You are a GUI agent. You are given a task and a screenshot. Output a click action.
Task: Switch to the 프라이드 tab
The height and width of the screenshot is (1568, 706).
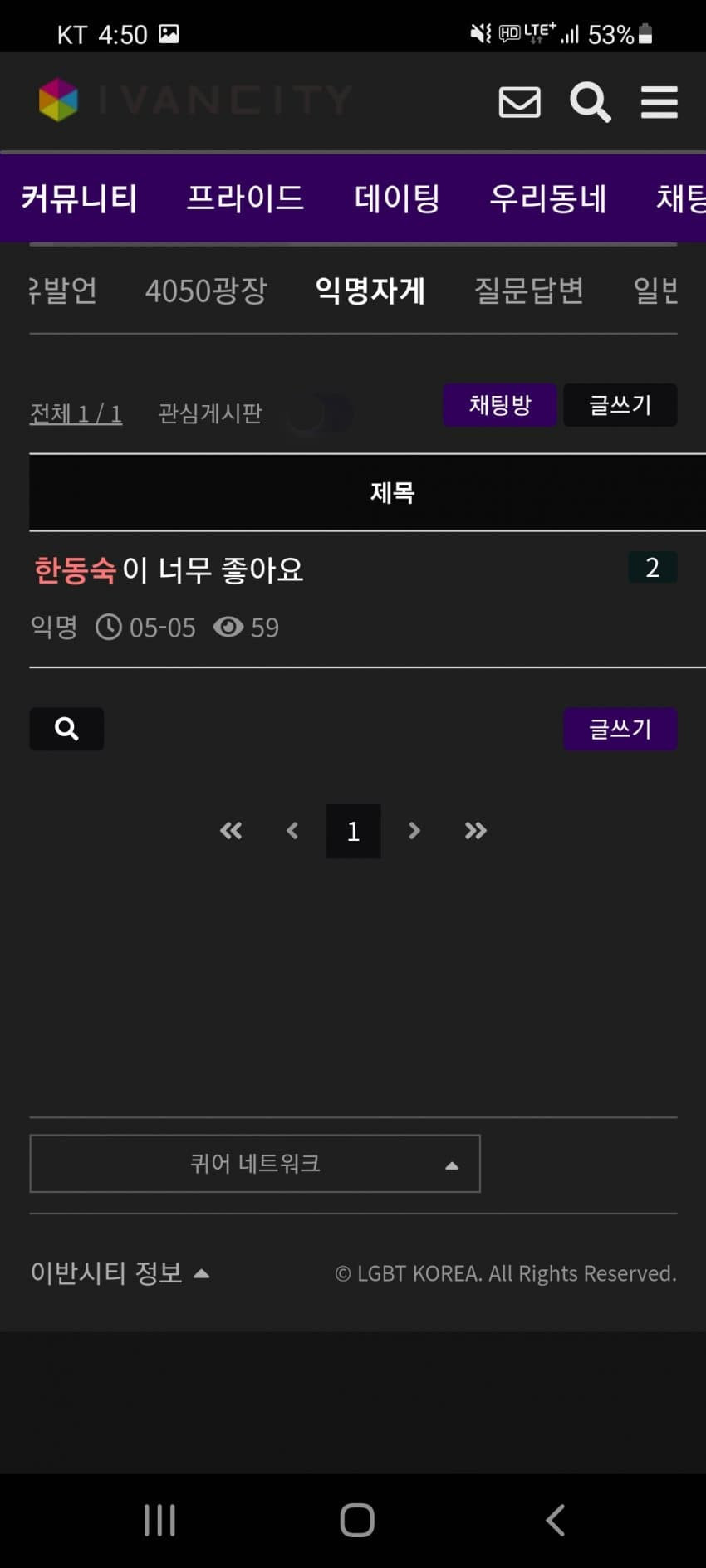(245, 198)
